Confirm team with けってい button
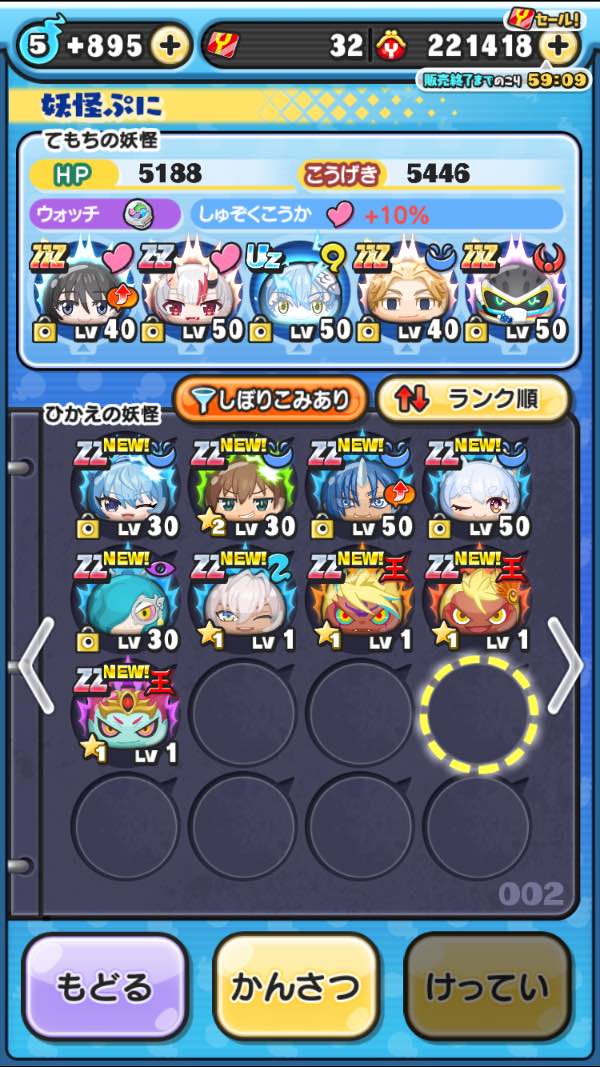 (x=487, y=987)
